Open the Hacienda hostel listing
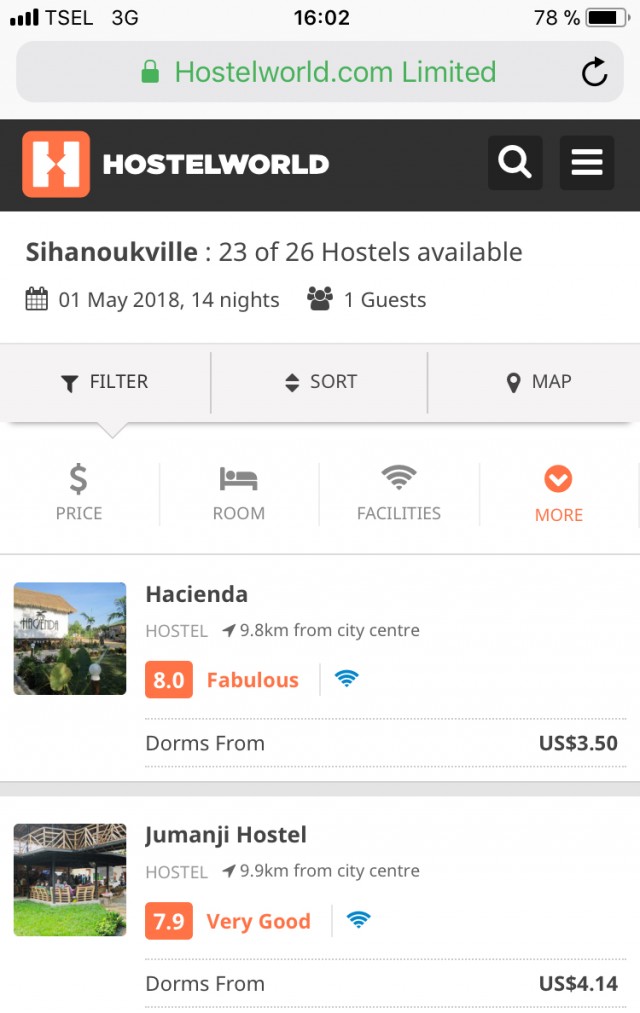Screen dimensions: 640x1013 pos(197,594)
